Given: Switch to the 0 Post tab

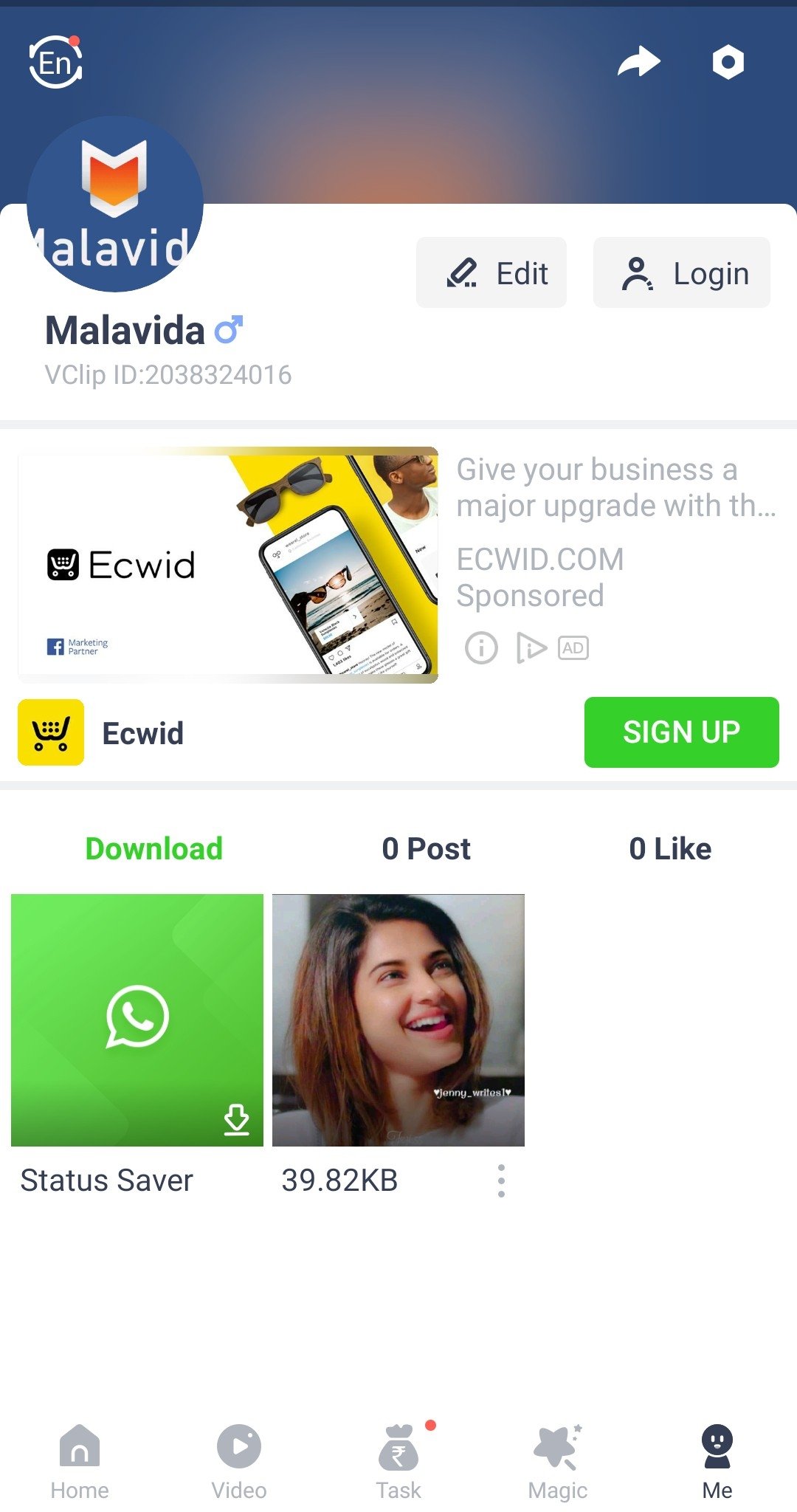Looking at the screenshot, I should 426,849.
